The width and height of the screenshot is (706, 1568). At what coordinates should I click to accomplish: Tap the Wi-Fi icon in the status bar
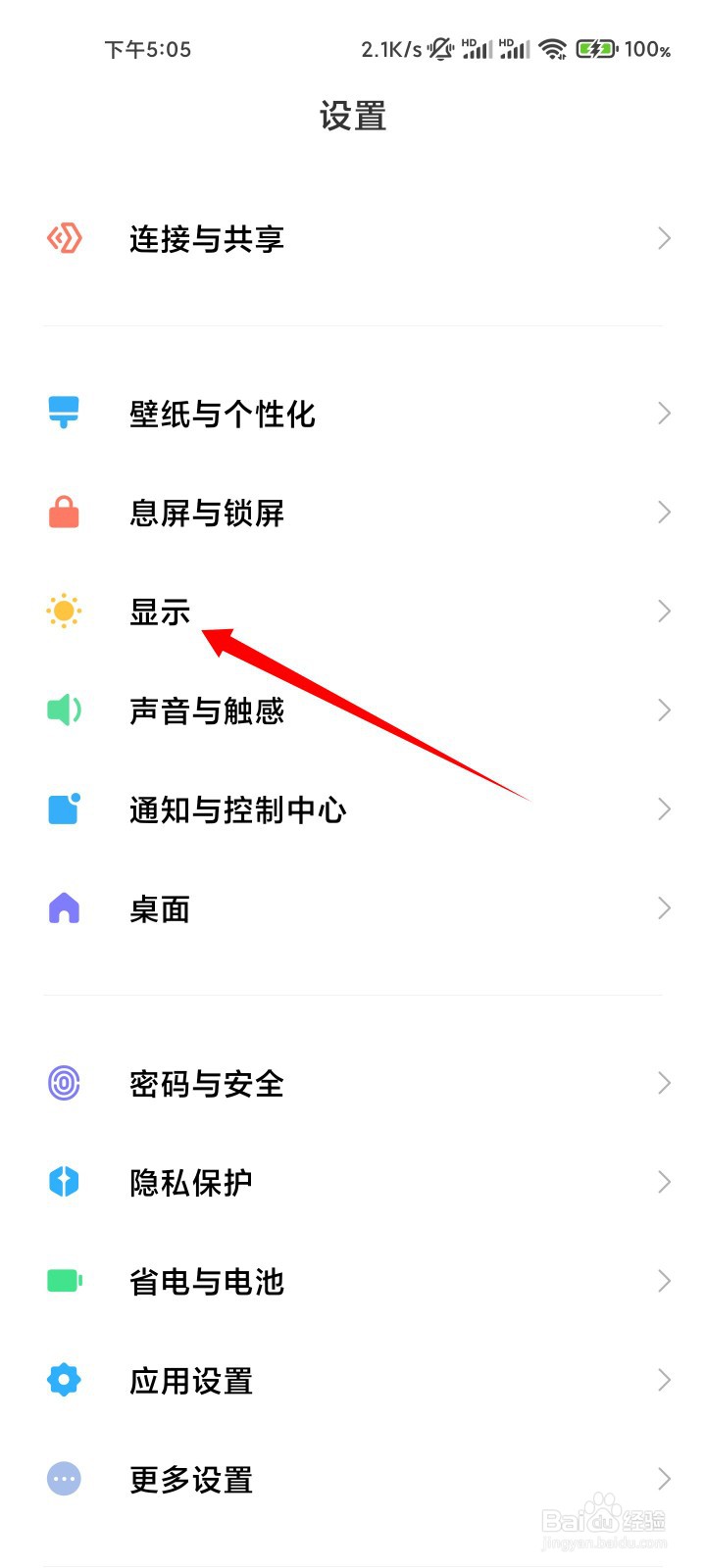[550, 48]
